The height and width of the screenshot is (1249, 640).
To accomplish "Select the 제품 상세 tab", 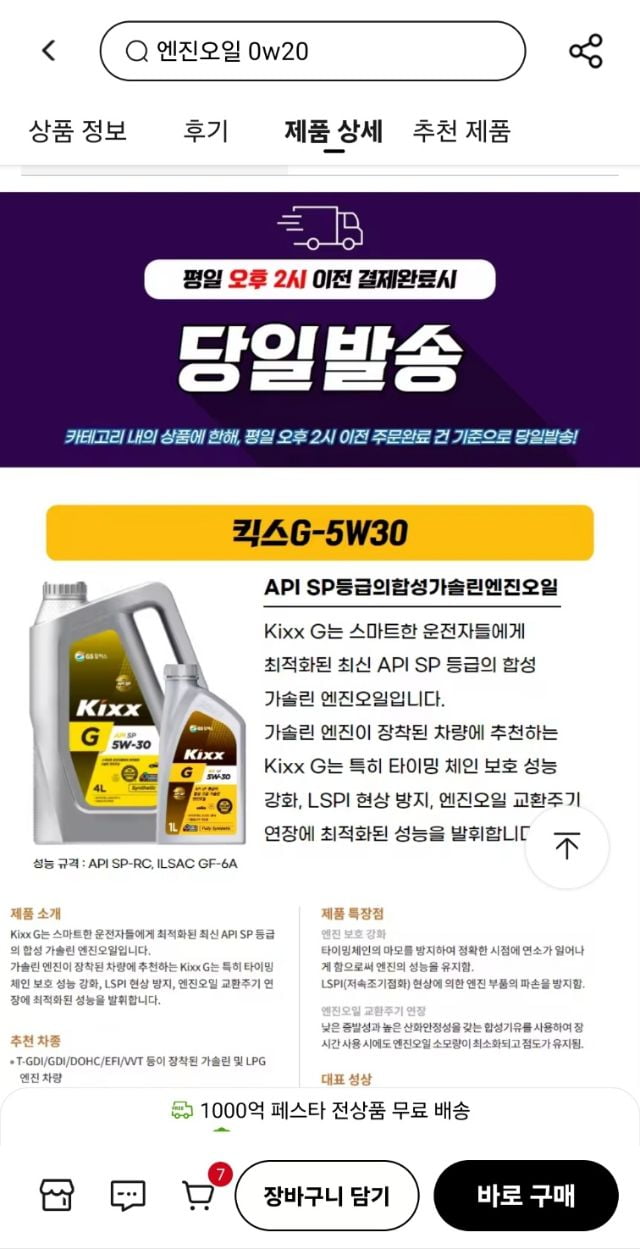I will pos(333,131).
